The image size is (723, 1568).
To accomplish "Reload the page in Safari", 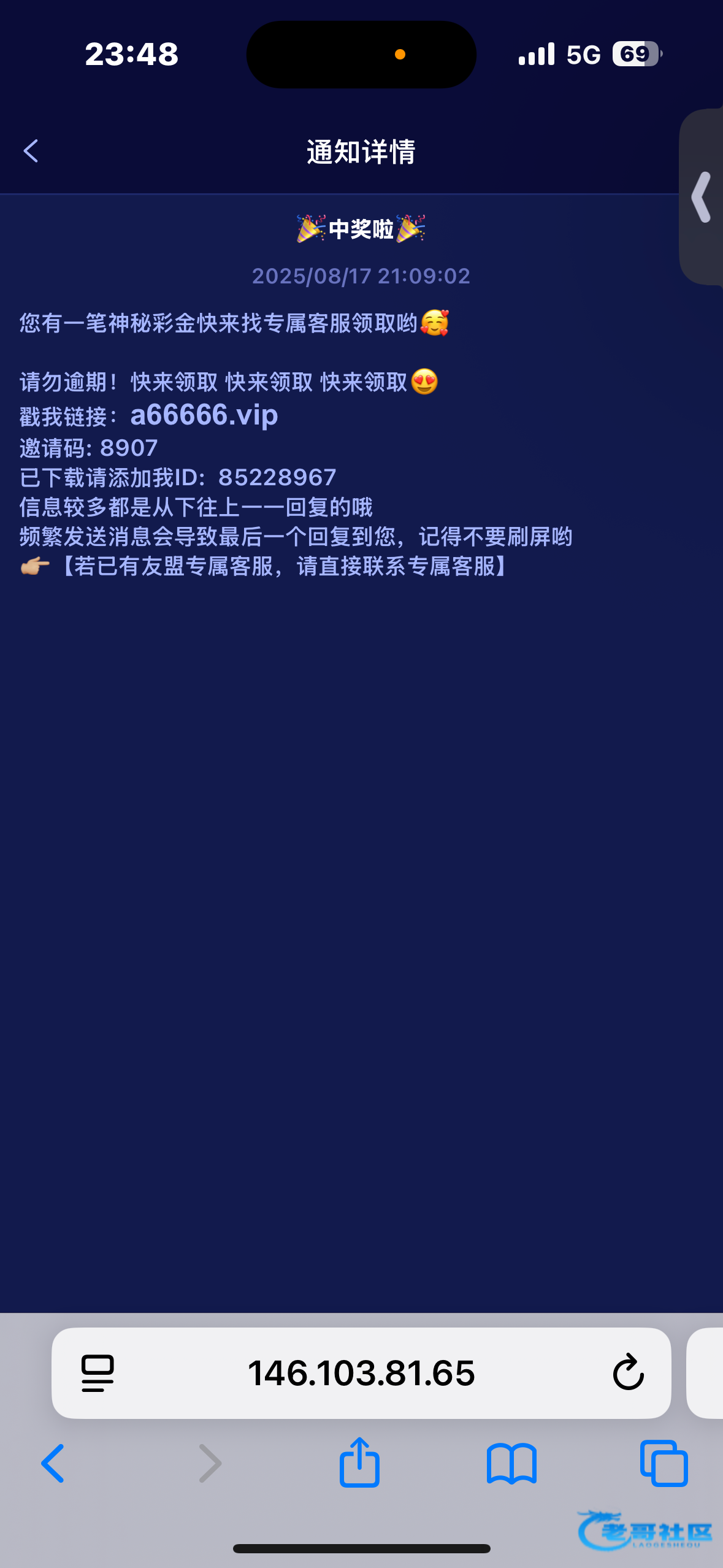I will [x=629, y=1372].
